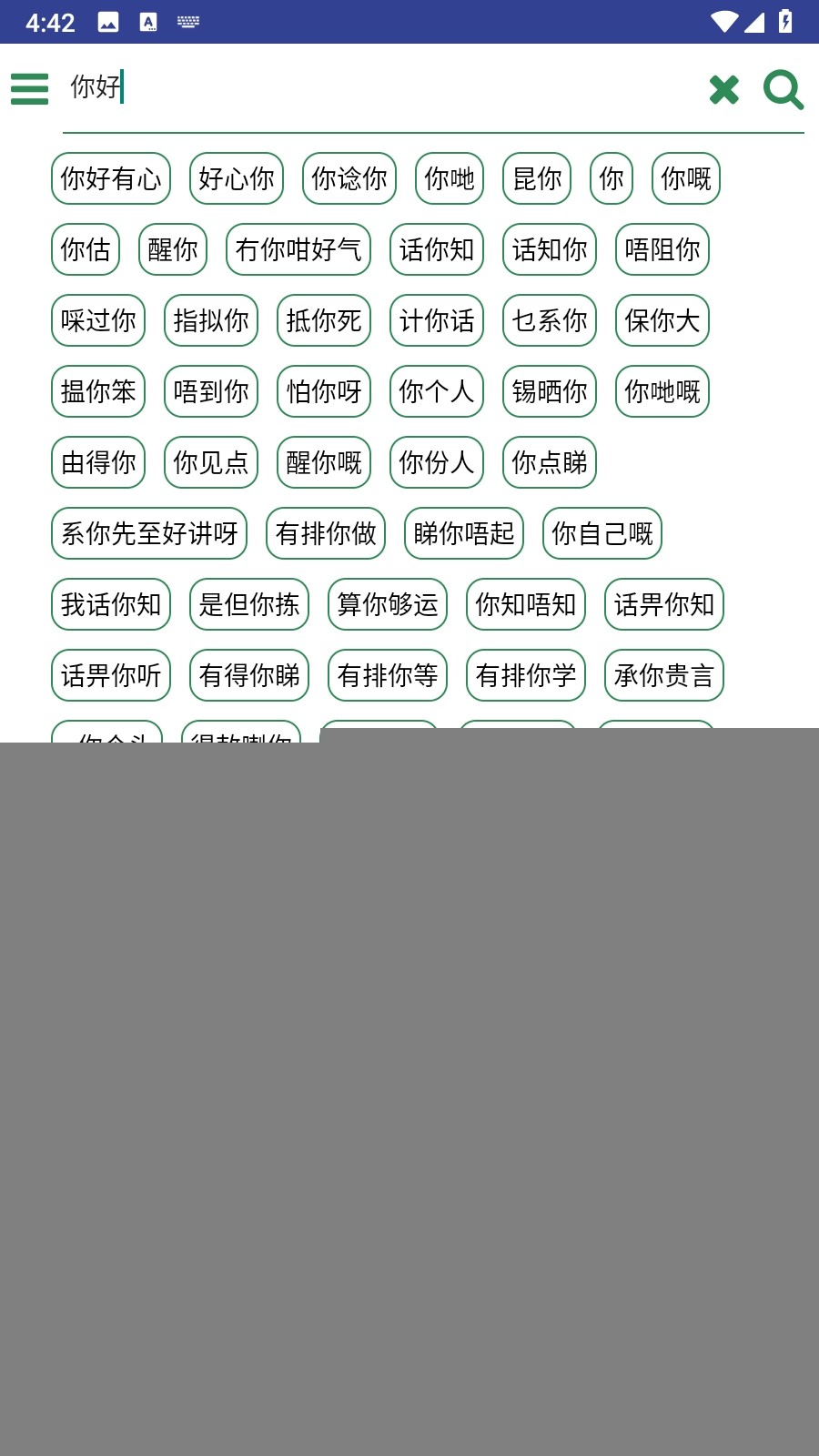Tap the 话畀你知 chip
Image resolution: width=819 pixels, height=1456 pixels.
pos(664,604)
